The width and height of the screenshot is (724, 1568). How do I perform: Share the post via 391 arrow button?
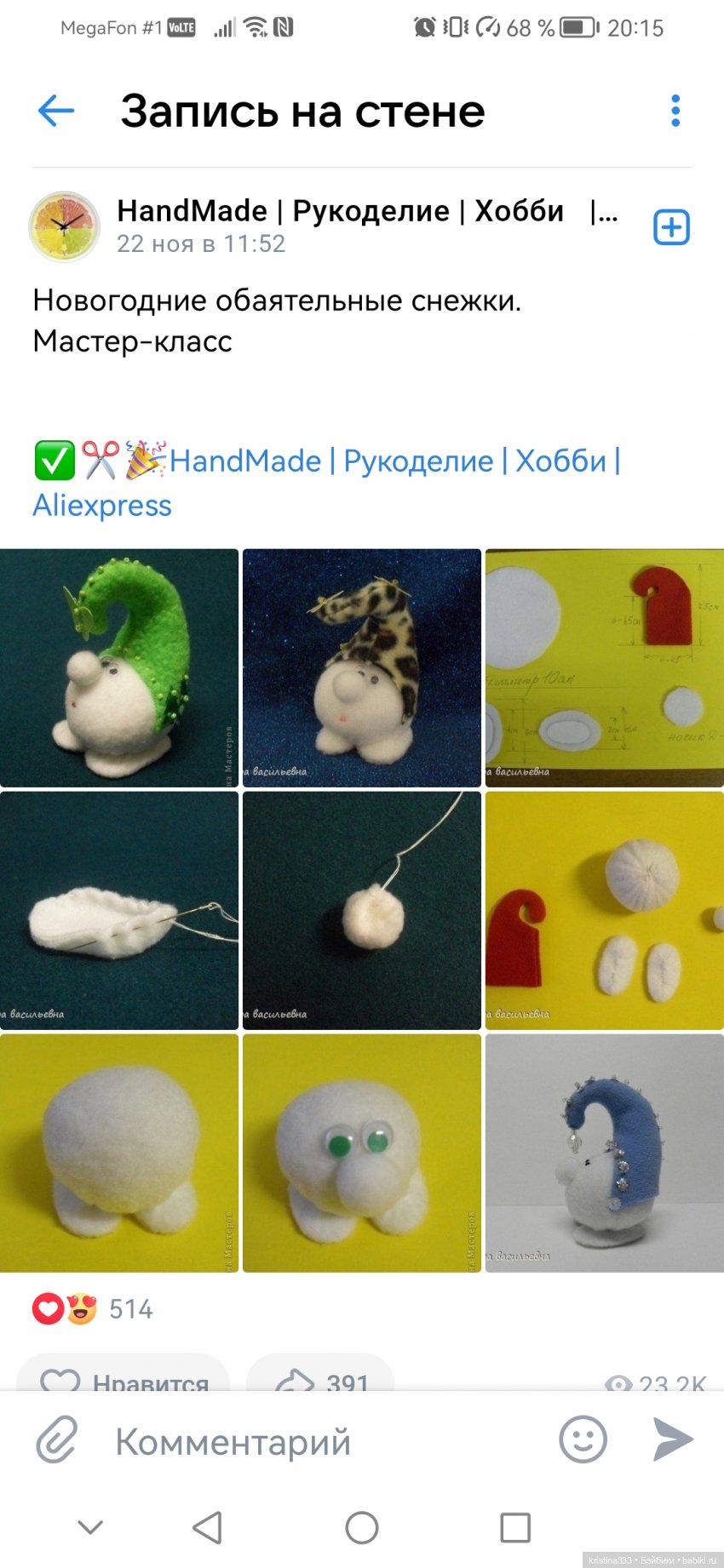320,1377
